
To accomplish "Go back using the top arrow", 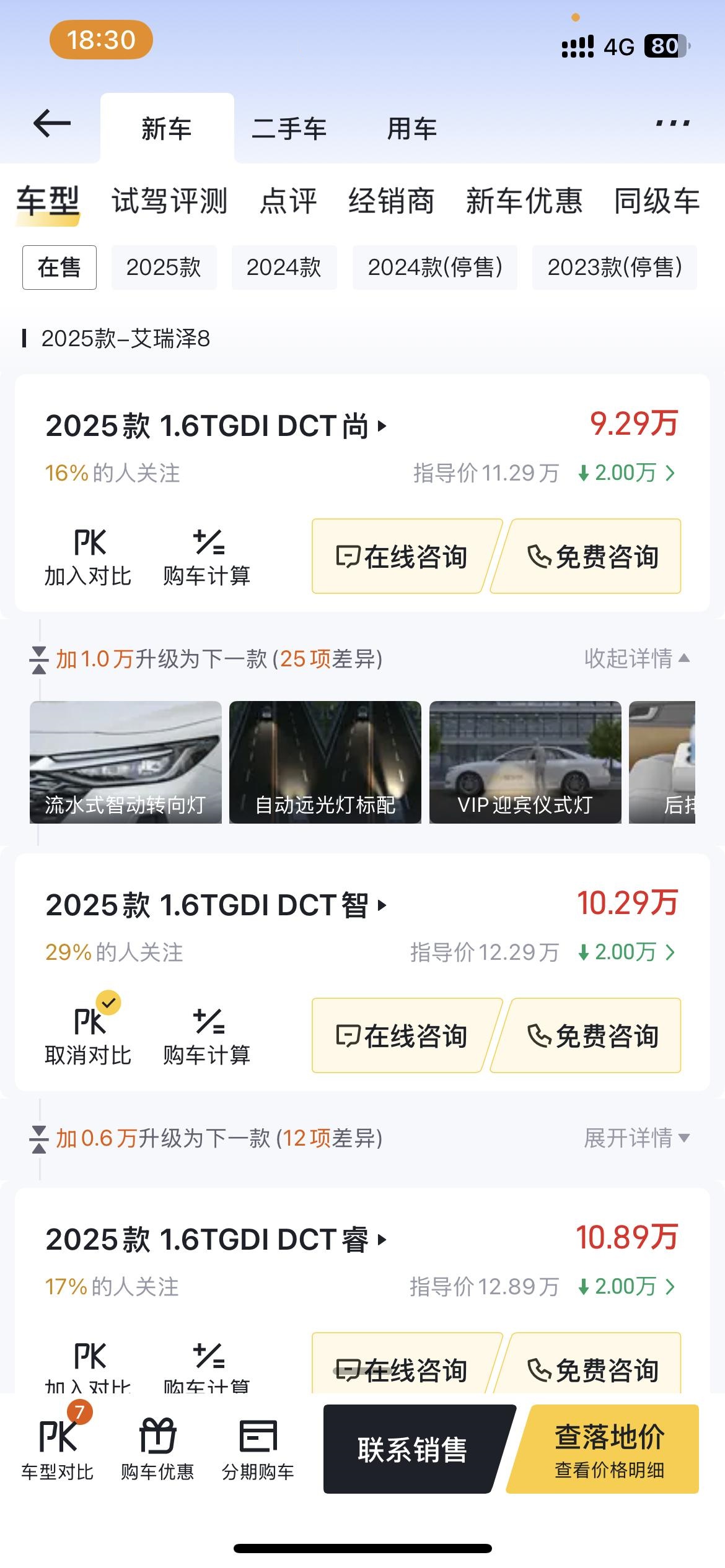I will (52, 124).
